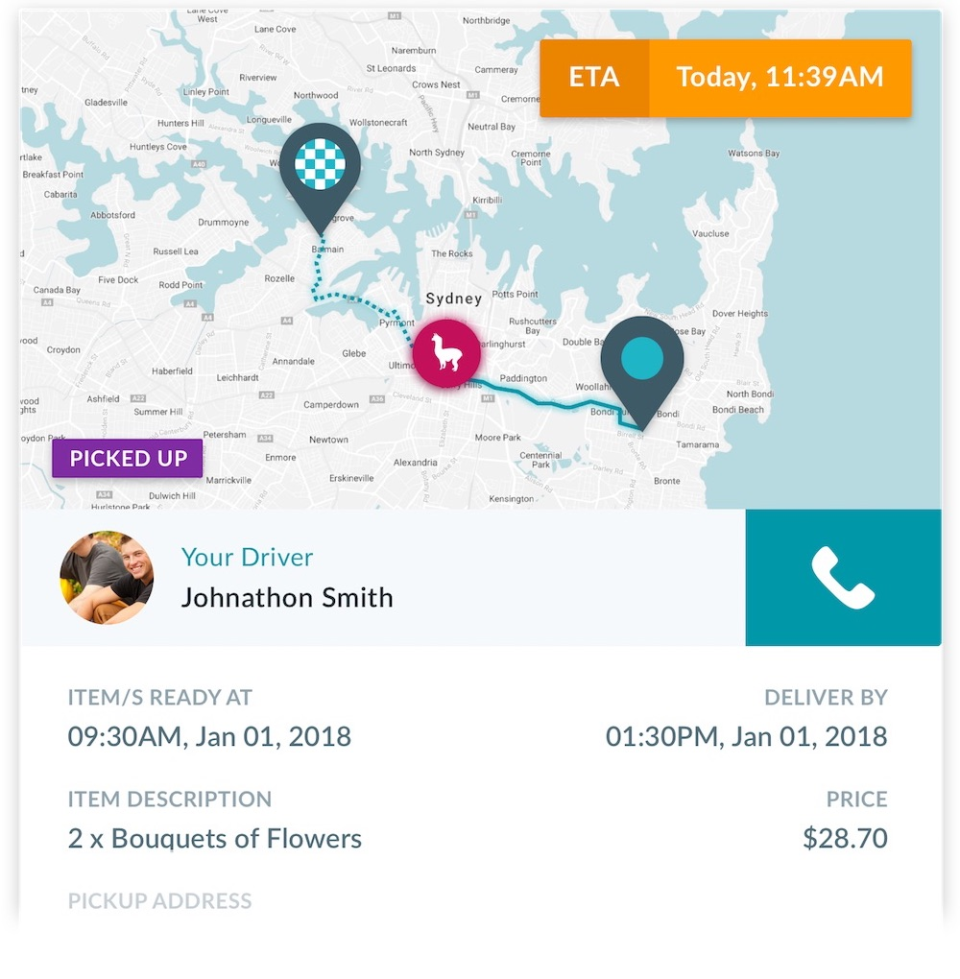
Task: Click the Your Driver link
Action: pyautogui.click(x=248, y=557)
